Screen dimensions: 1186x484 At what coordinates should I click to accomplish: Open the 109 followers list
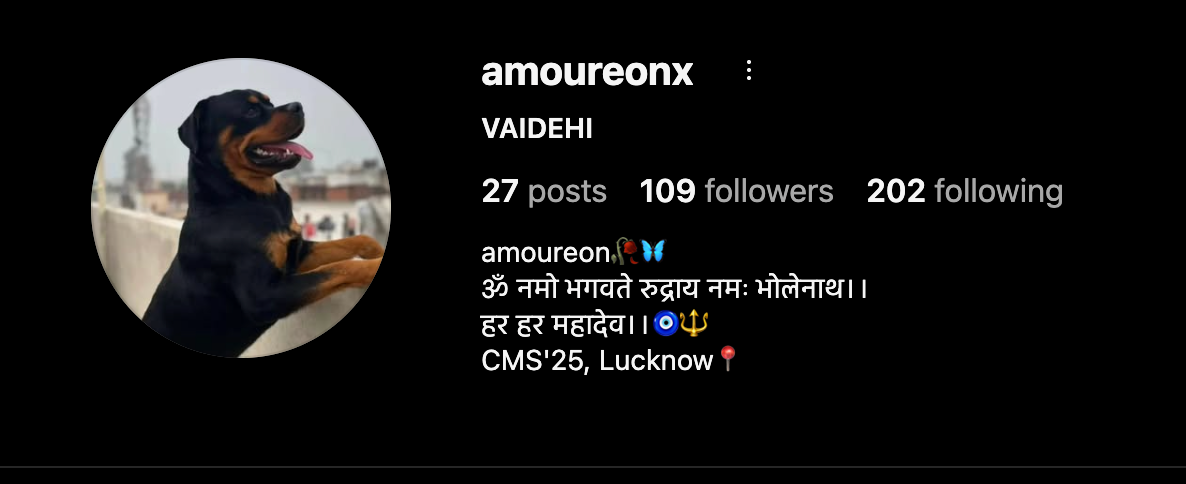point(736,191)
